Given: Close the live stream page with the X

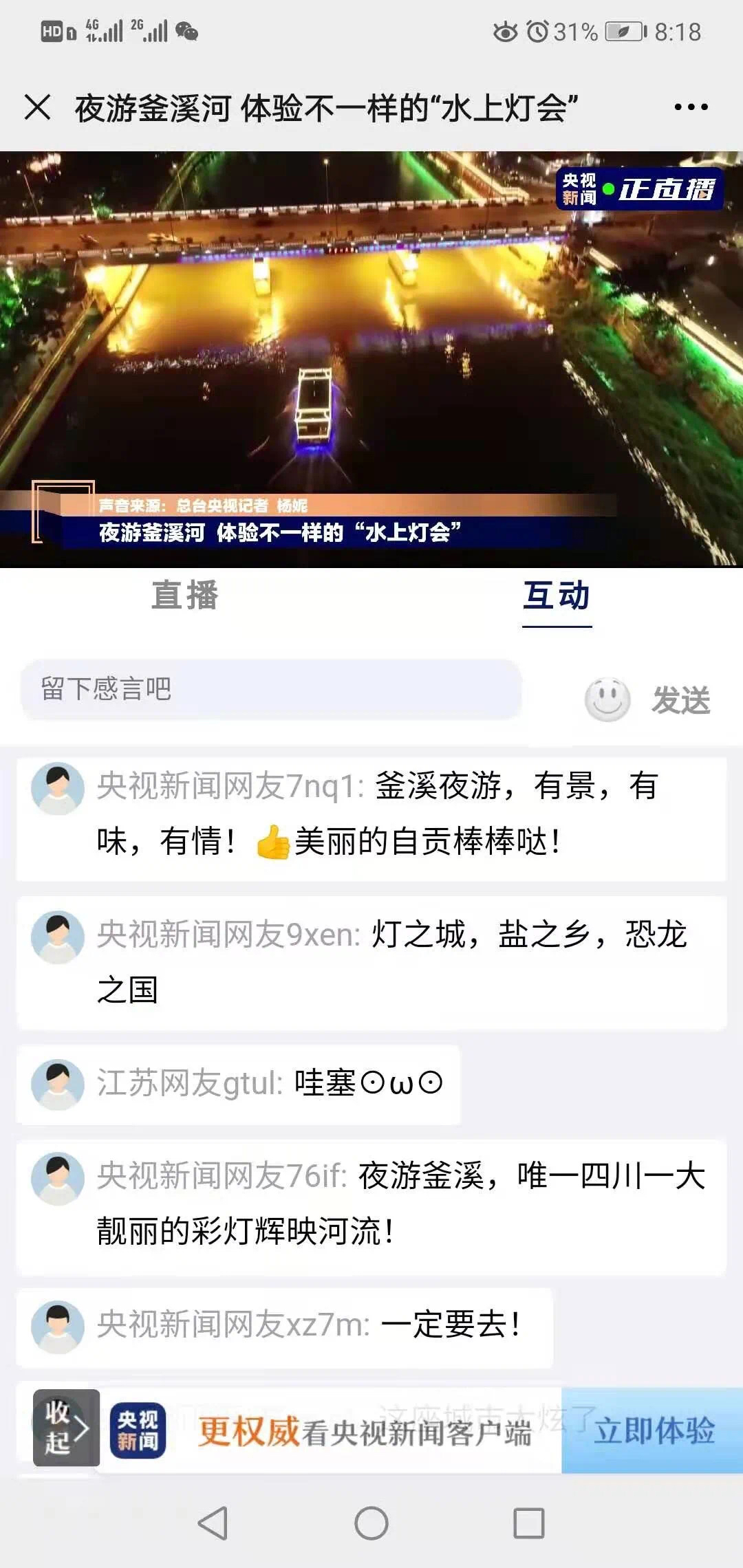Looking at the screenshot, I should [x=38, y=107].
